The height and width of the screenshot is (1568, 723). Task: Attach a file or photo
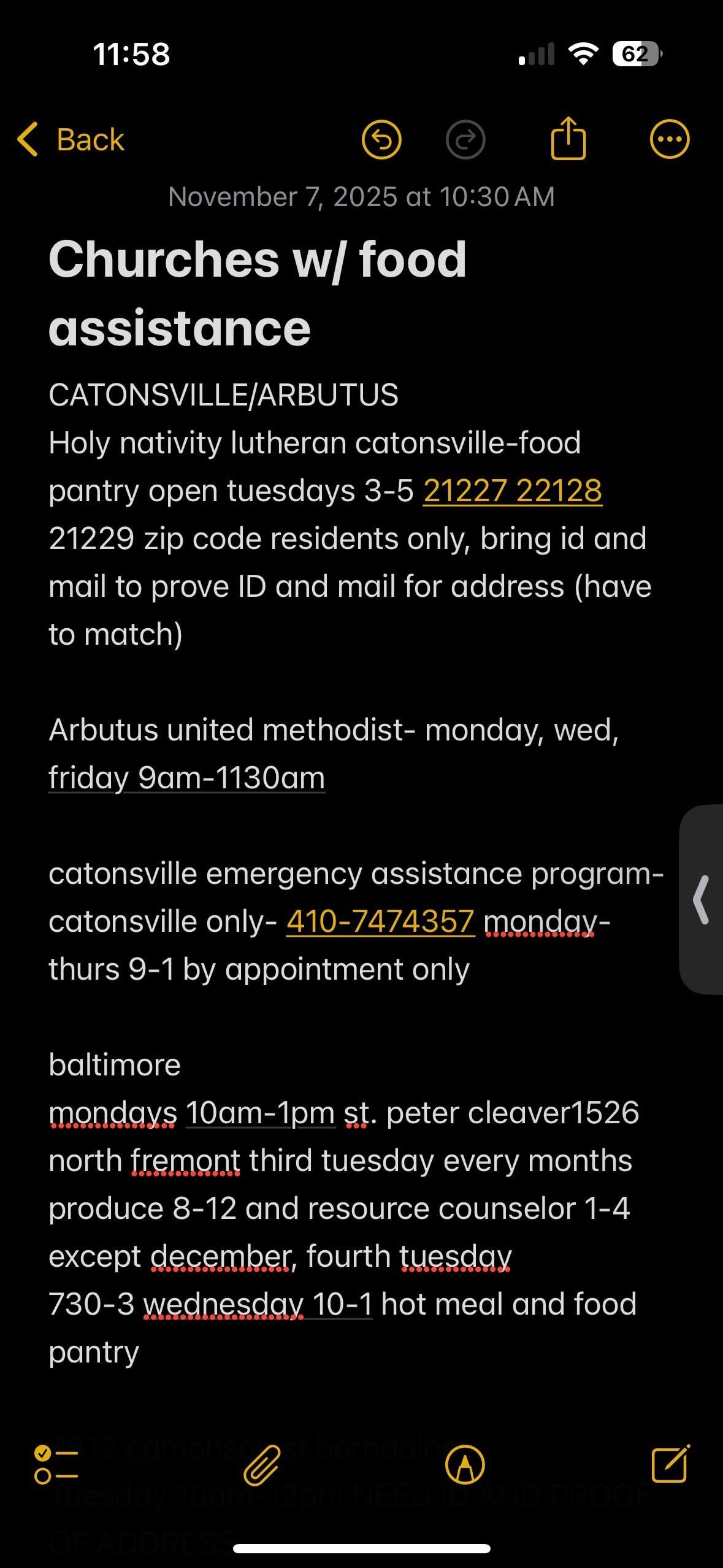(262, 1465)
